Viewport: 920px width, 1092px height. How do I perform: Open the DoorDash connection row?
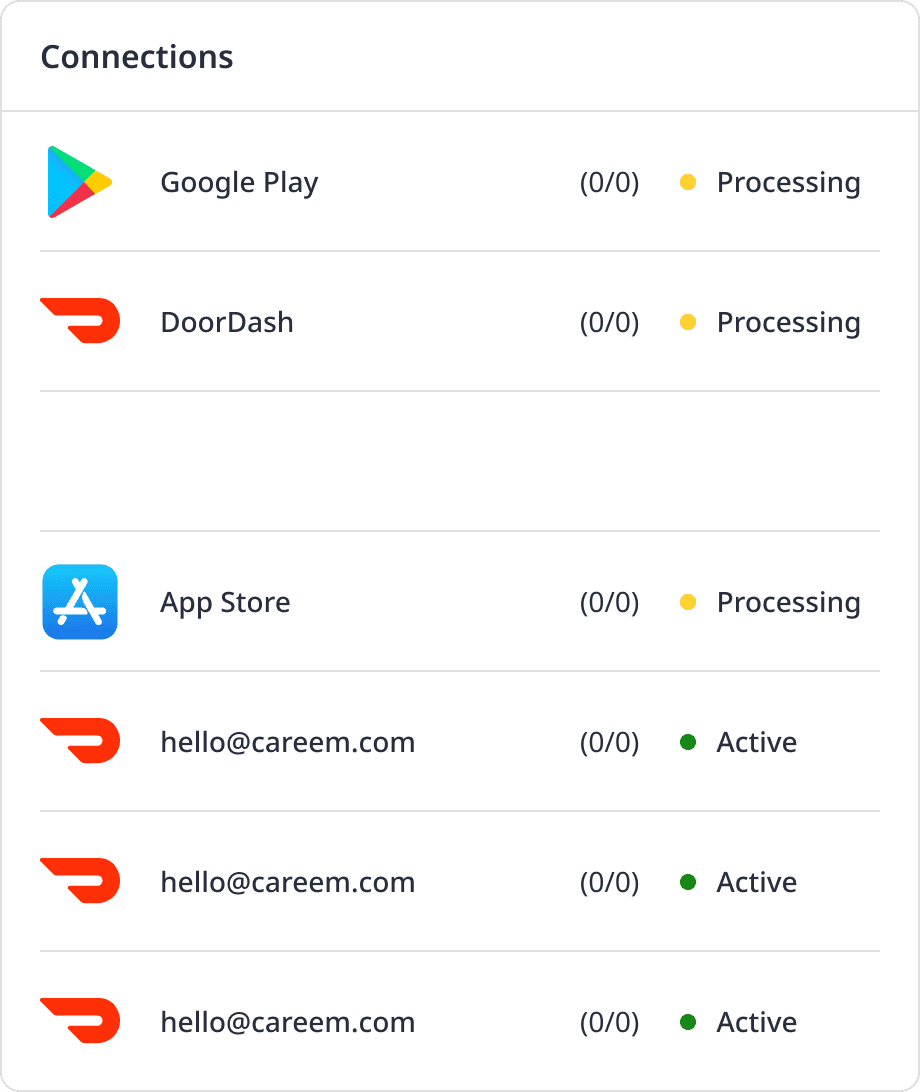[x=460, y=321]
